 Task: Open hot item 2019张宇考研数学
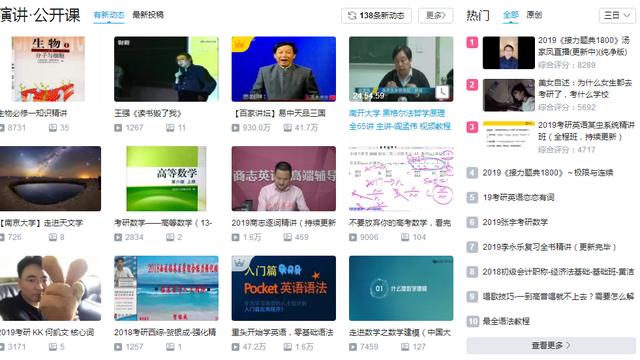[515, 222]
